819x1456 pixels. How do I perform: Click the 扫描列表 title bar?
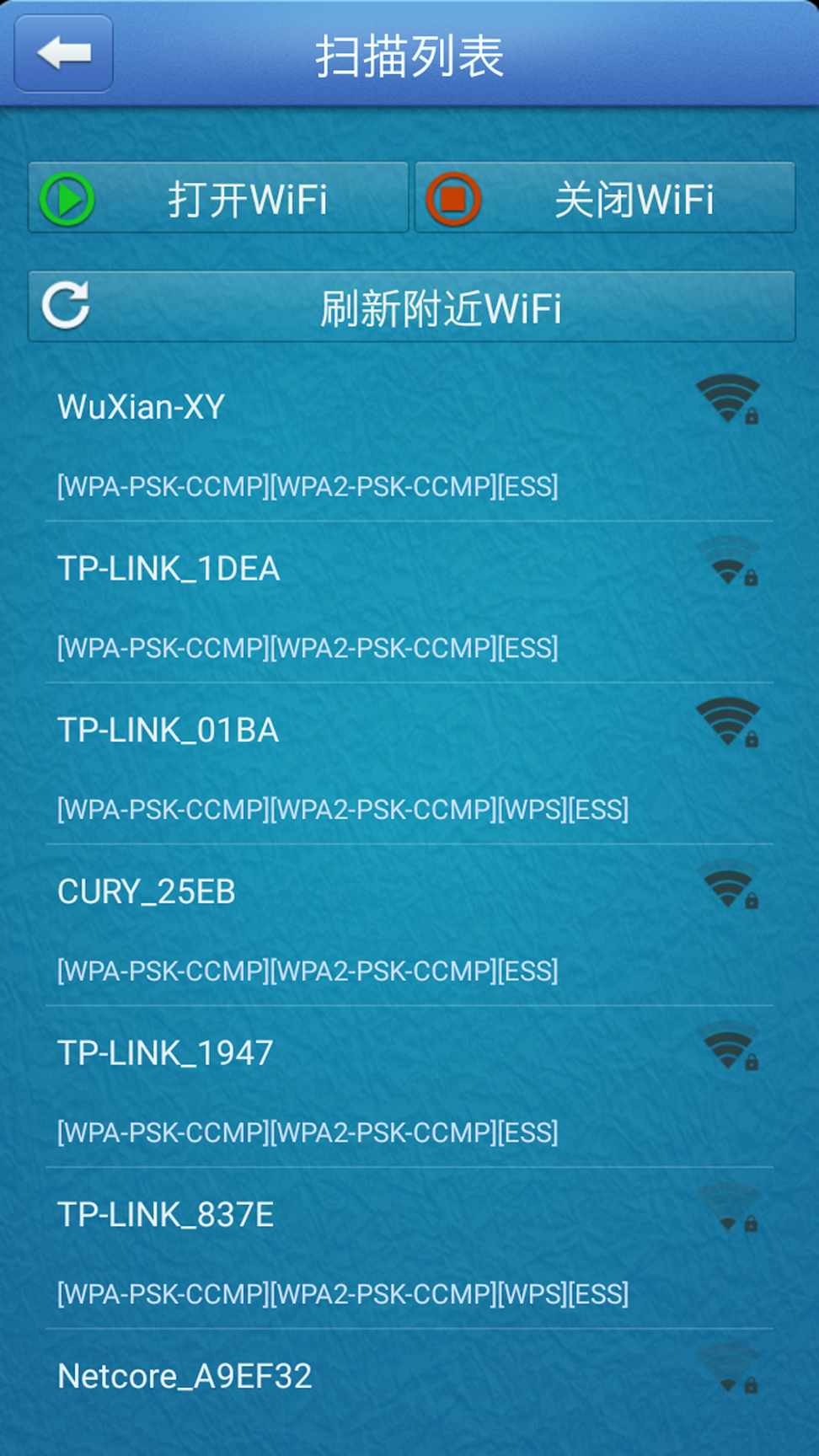tap(409, 54)
